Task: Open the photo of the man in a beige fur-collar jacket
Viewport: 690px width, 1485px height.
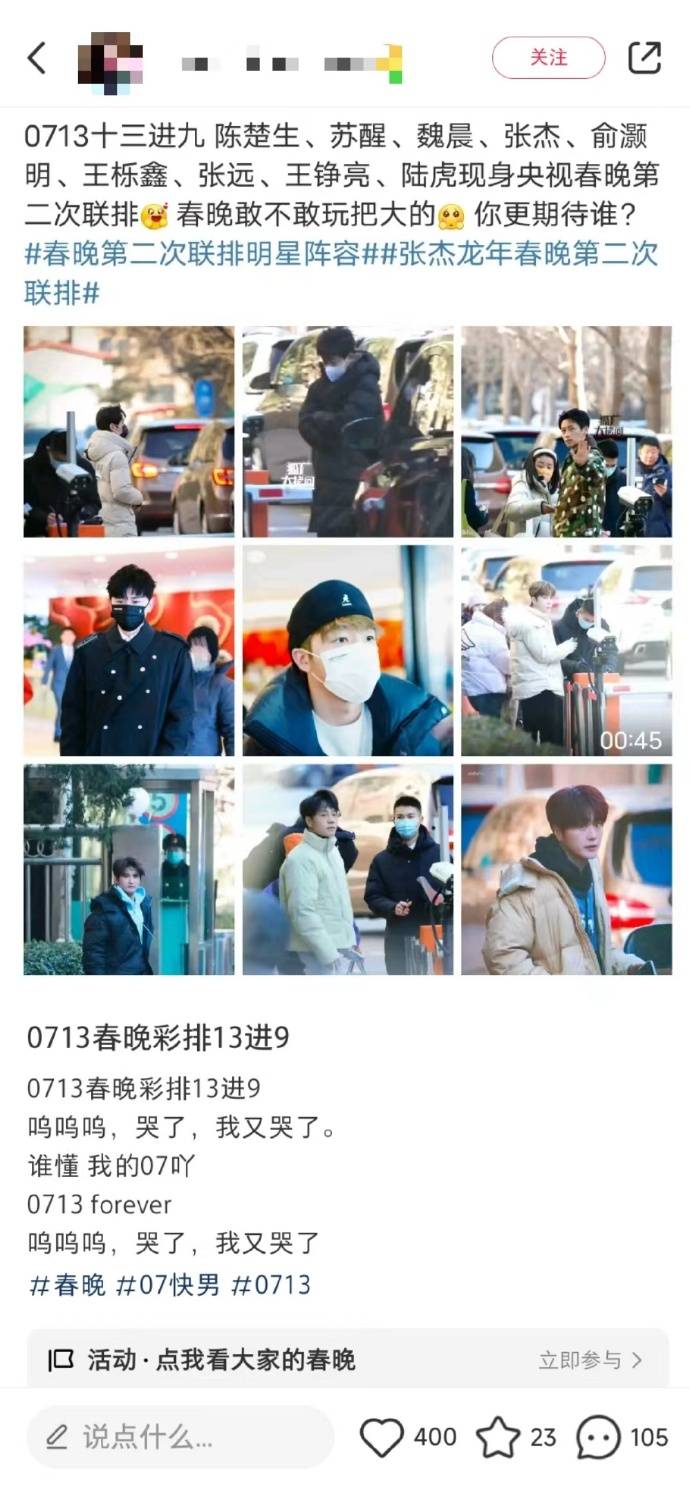Action: [566, 869]
